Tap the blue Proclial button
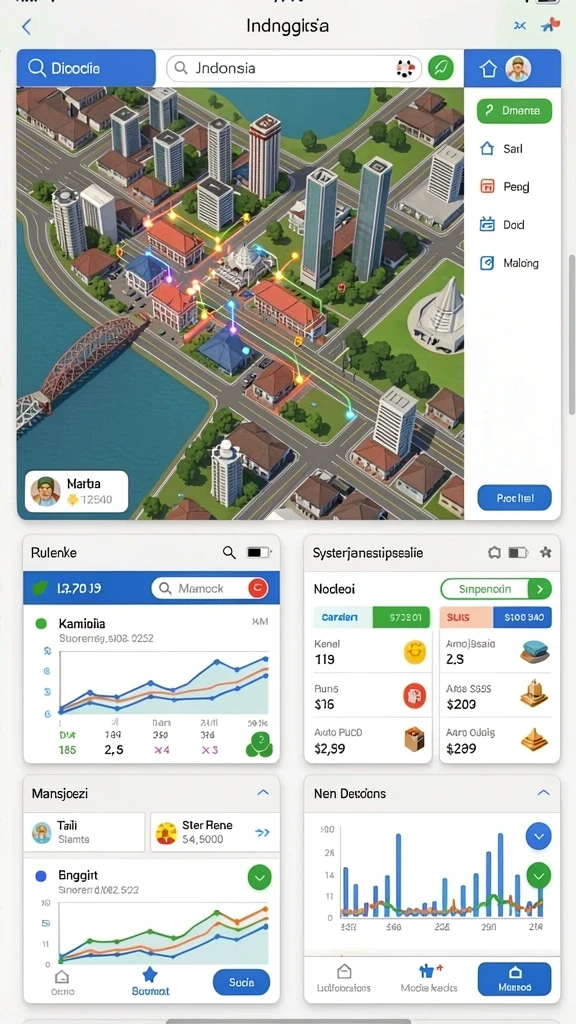576x1024 pixels. (x=515, y=498)
